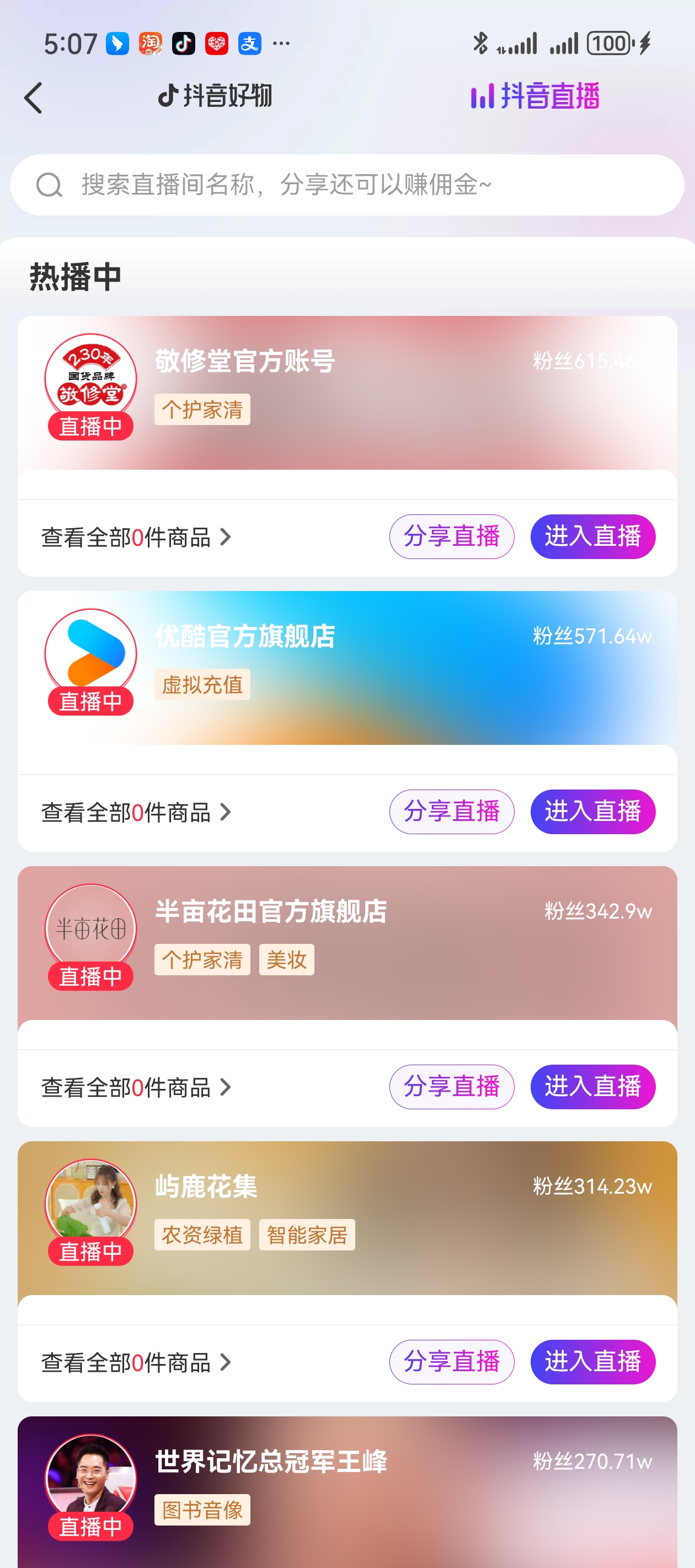
Task: View all products for 优酷官方旗舰店
Action: [136, 813]
